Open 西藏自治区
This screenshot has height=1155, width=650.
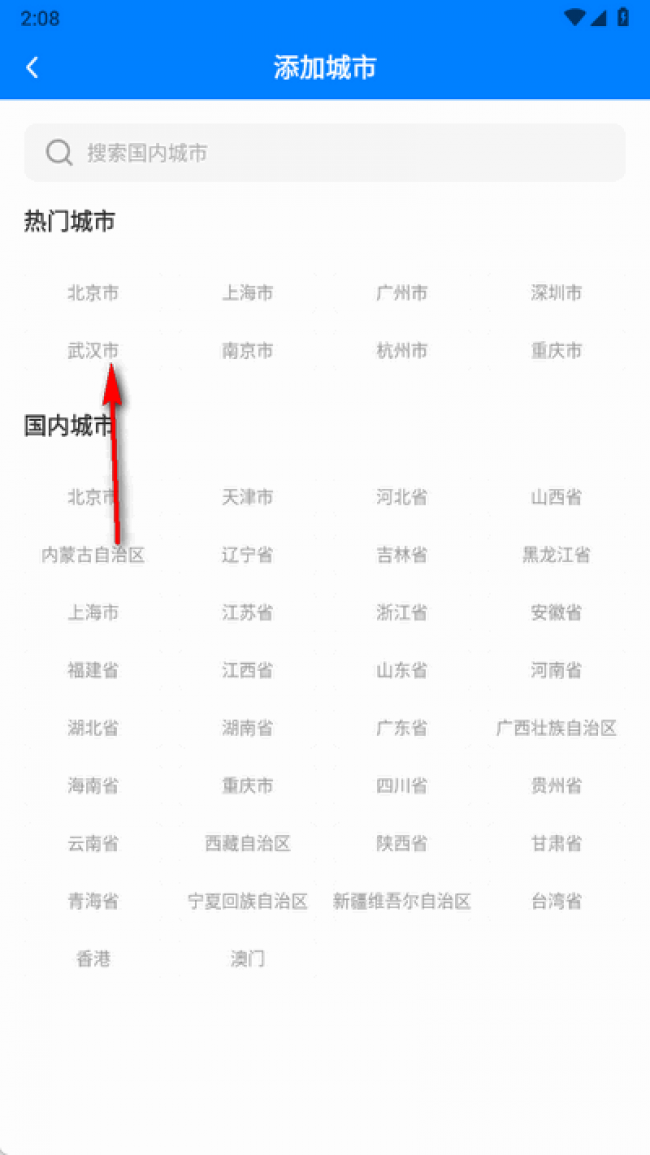pos(248,843)
